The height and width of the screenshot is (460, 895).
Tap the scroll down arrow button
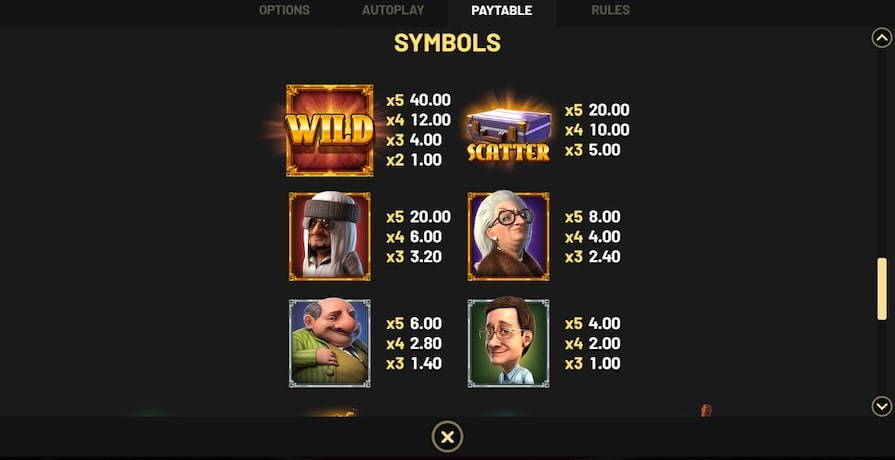[882, 406]
